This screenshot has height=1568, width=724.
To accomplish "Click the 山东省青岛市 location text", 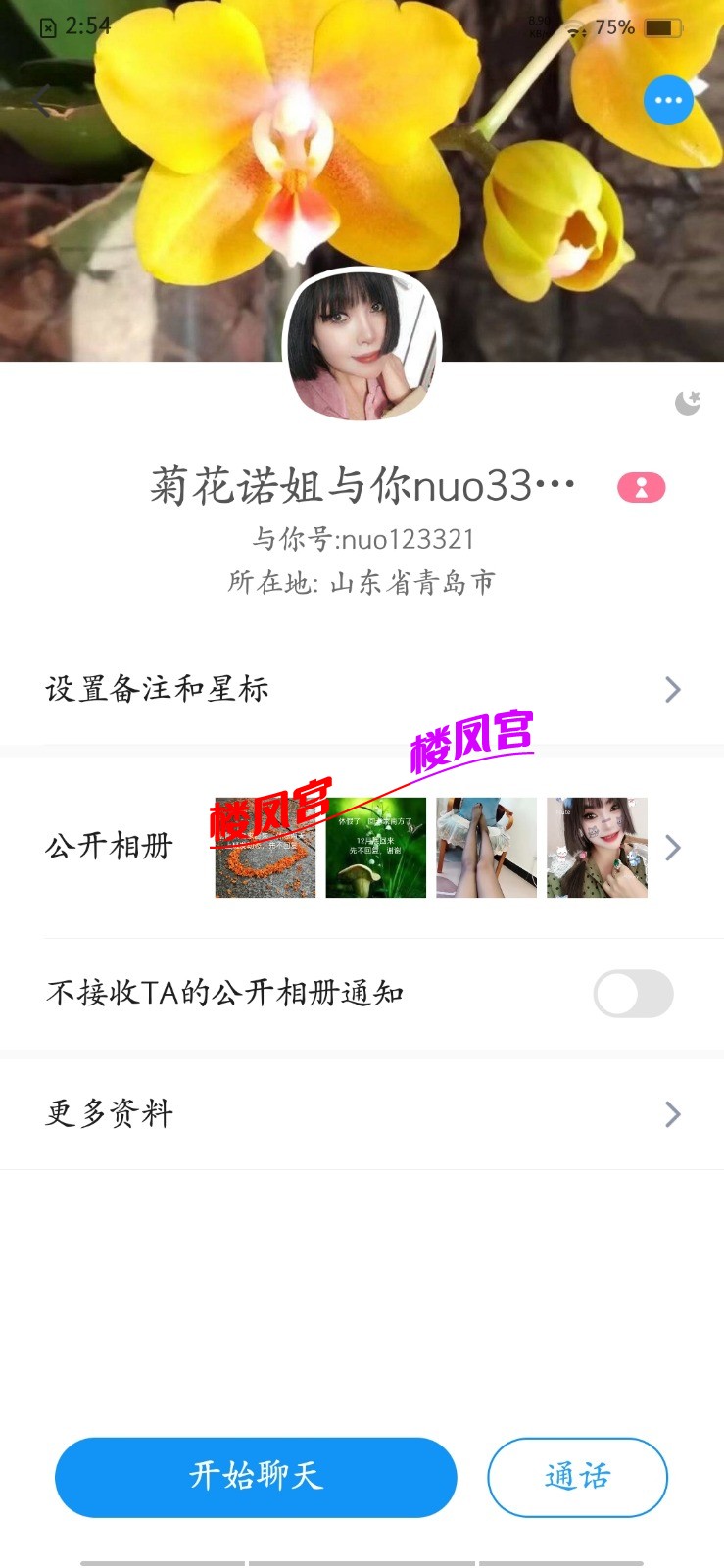I will [362, 582].
